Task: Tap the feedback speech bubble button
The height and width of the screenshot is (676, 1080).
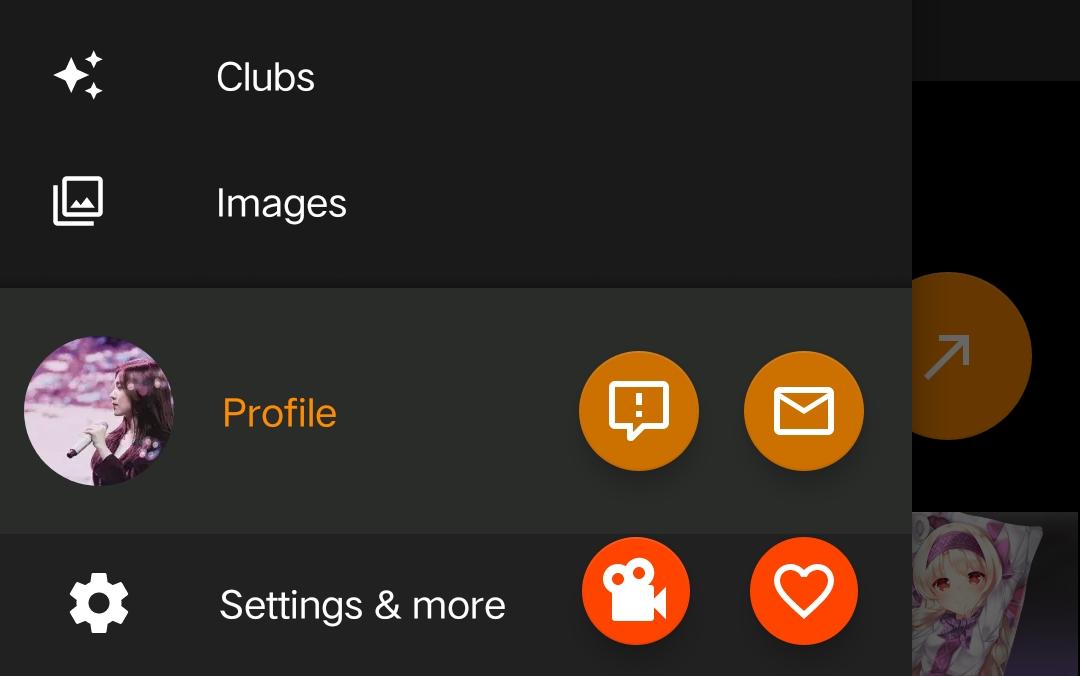Action: click(x=639, y=411)
